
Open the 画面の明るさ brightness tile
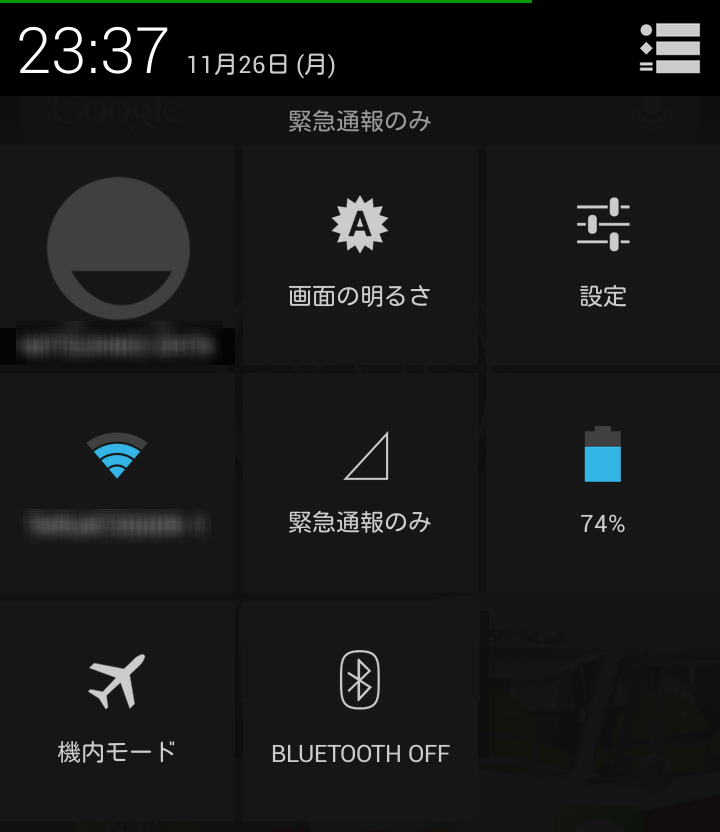[x=360, y=256]
